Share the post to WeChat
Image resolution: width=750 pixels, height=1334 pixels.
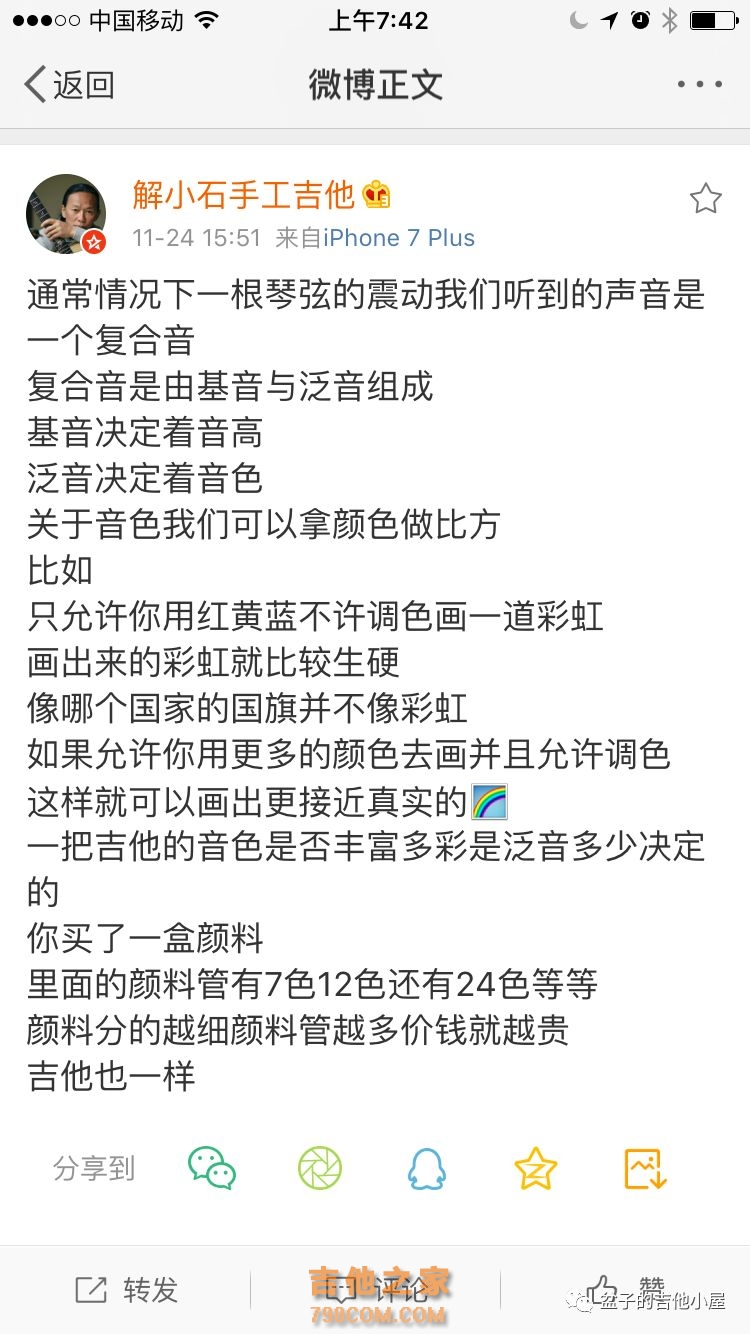click(x=212, y=1168)
